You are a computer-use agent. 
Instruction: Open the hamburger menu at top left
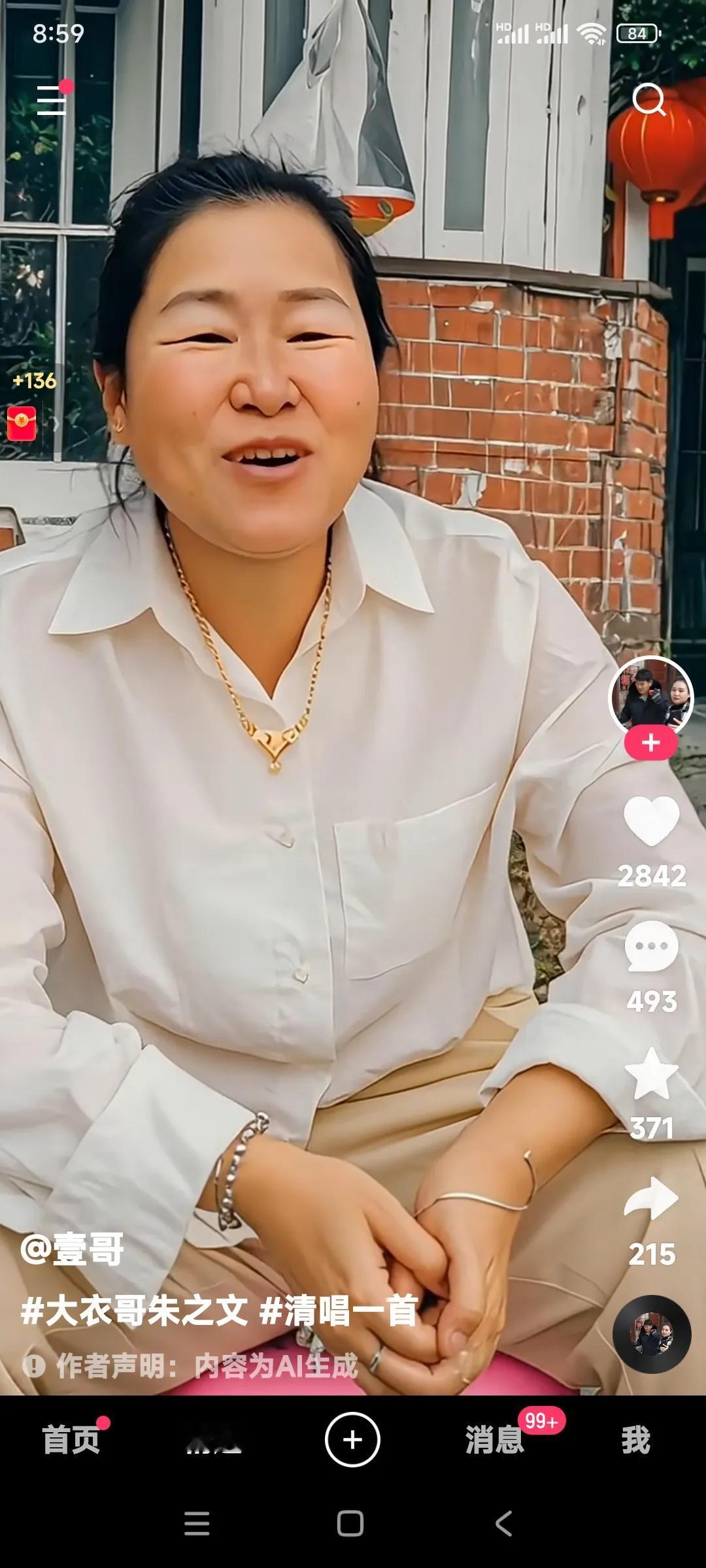pos(52,101)
